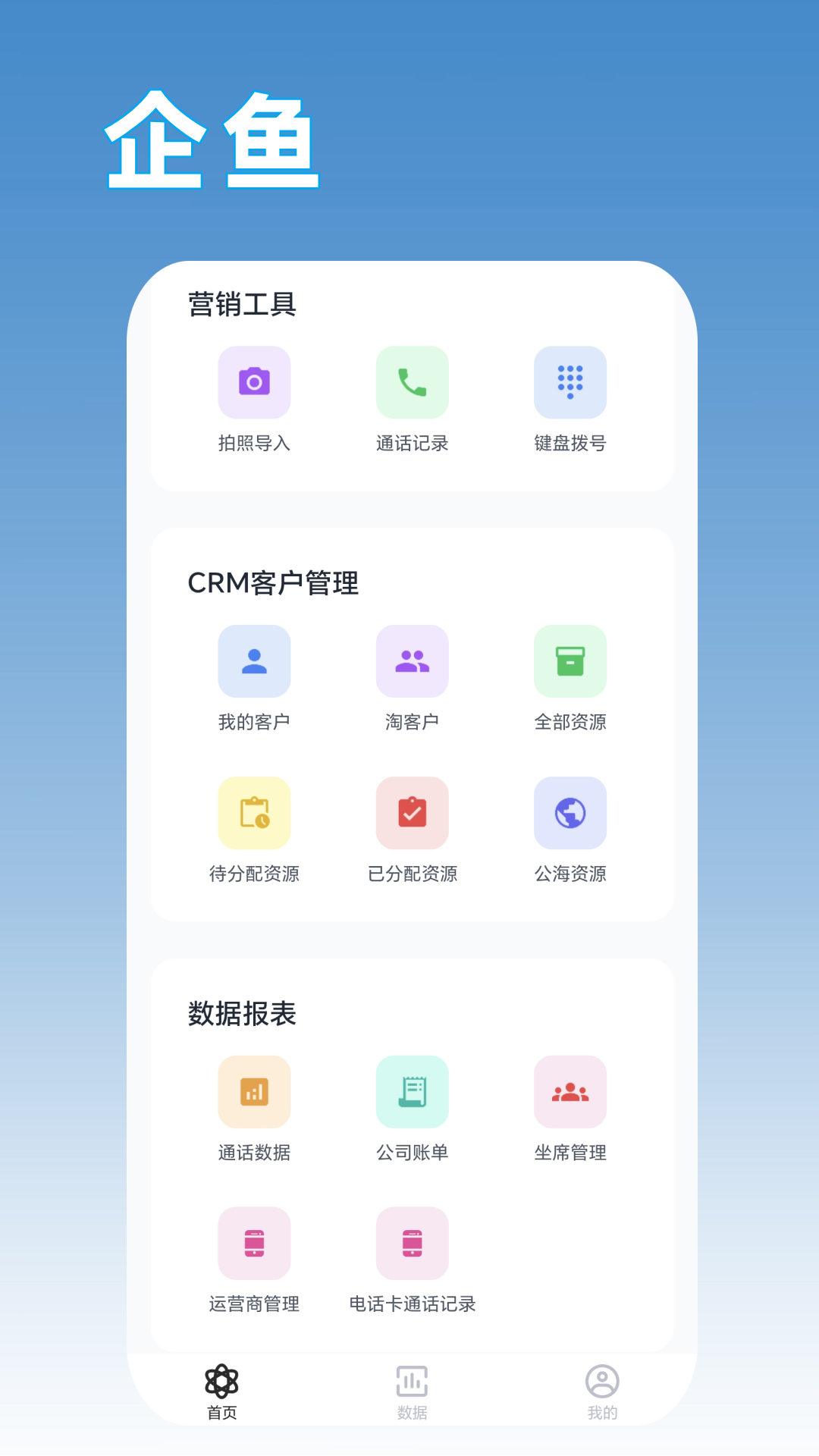Tap the 键盘拨号 dialpad icon
Screen dimensions: 819x1456
coord(570,383)
